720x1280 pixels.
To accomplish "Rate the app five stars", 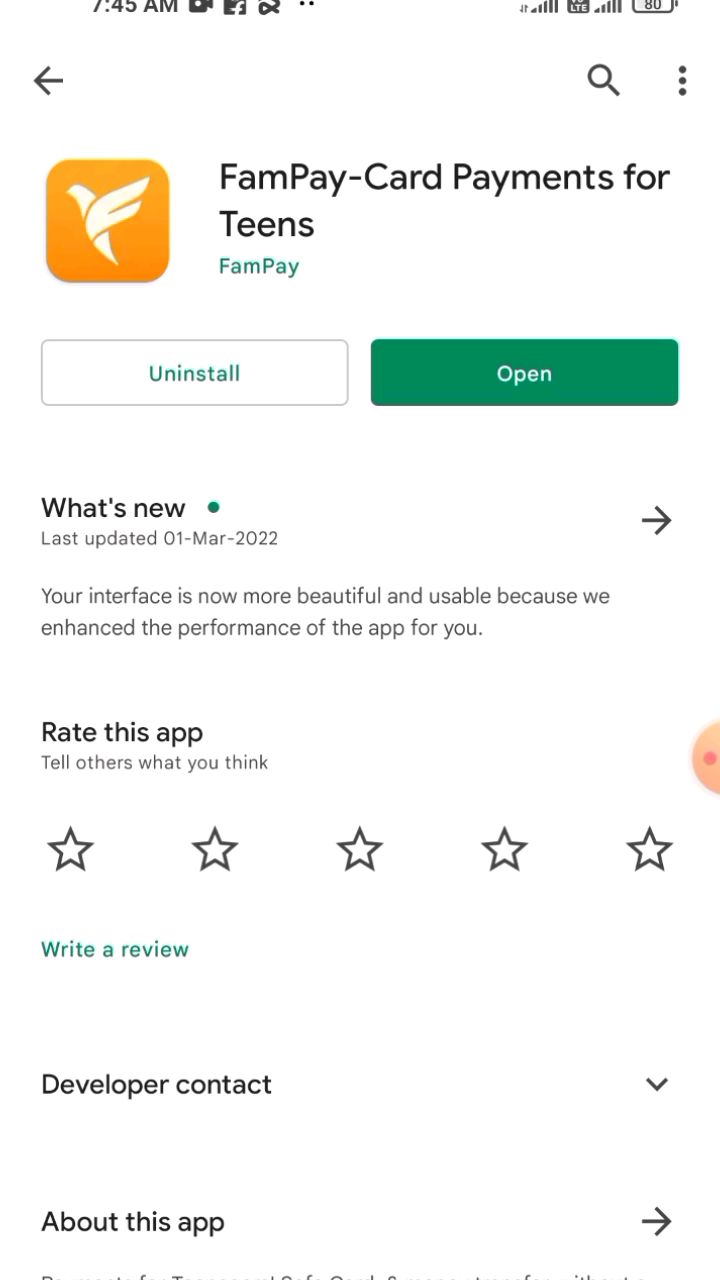I will click(x=649, y=850).
